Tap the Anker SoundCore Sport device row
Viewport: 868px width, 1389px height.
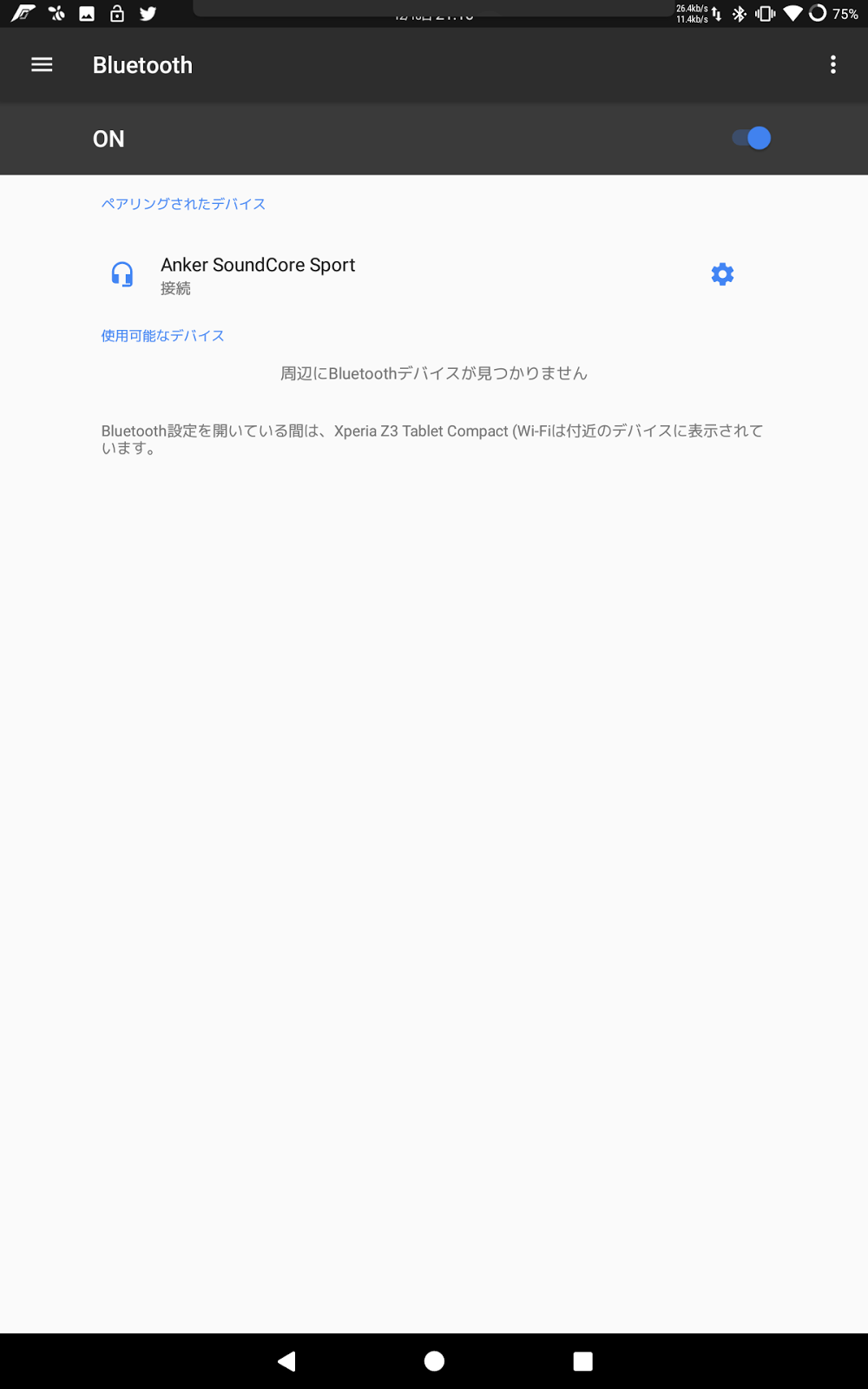(347, 275)
